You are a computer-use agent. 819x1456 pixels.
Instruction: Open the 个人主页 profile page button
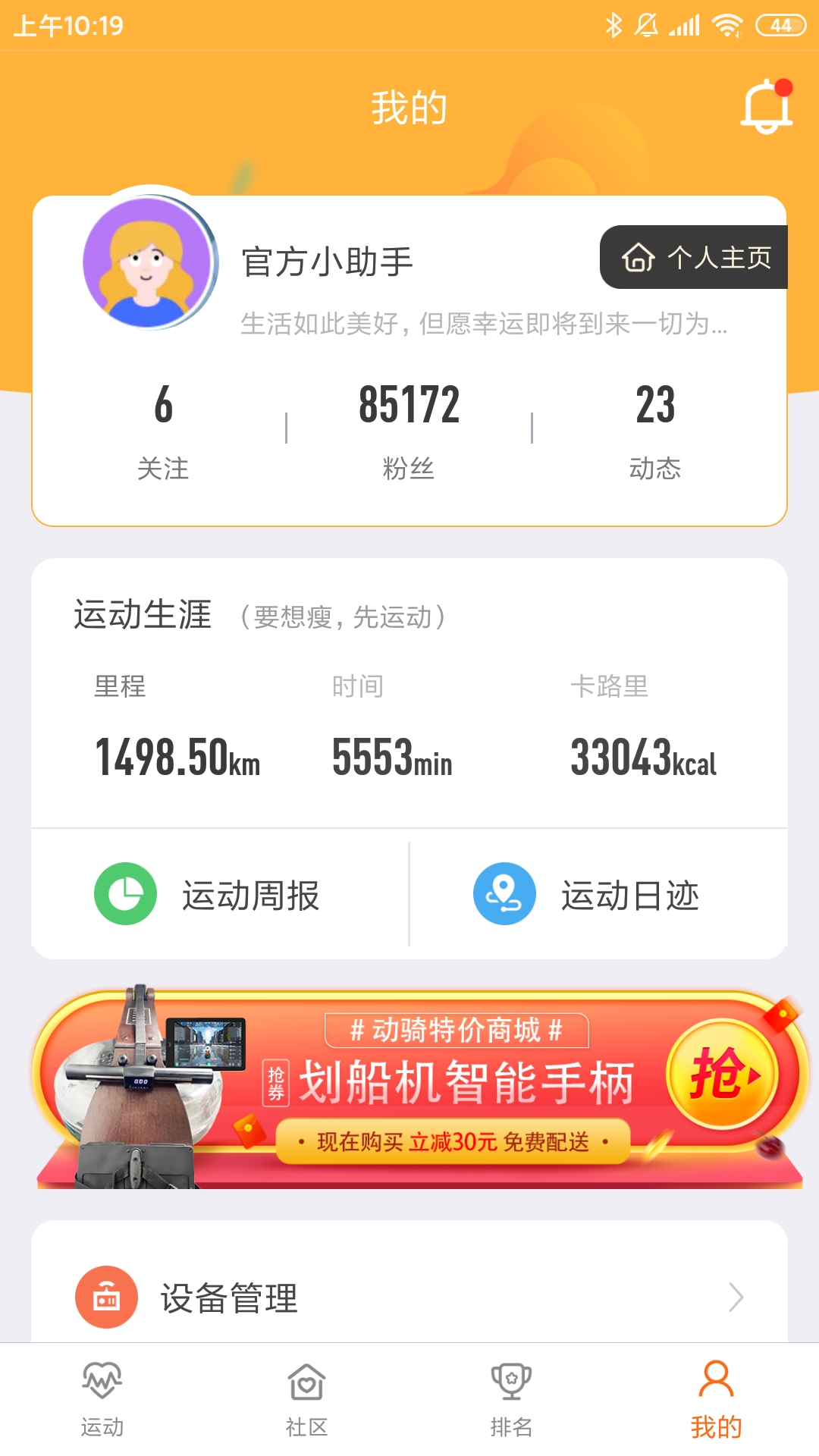(694, 257)
